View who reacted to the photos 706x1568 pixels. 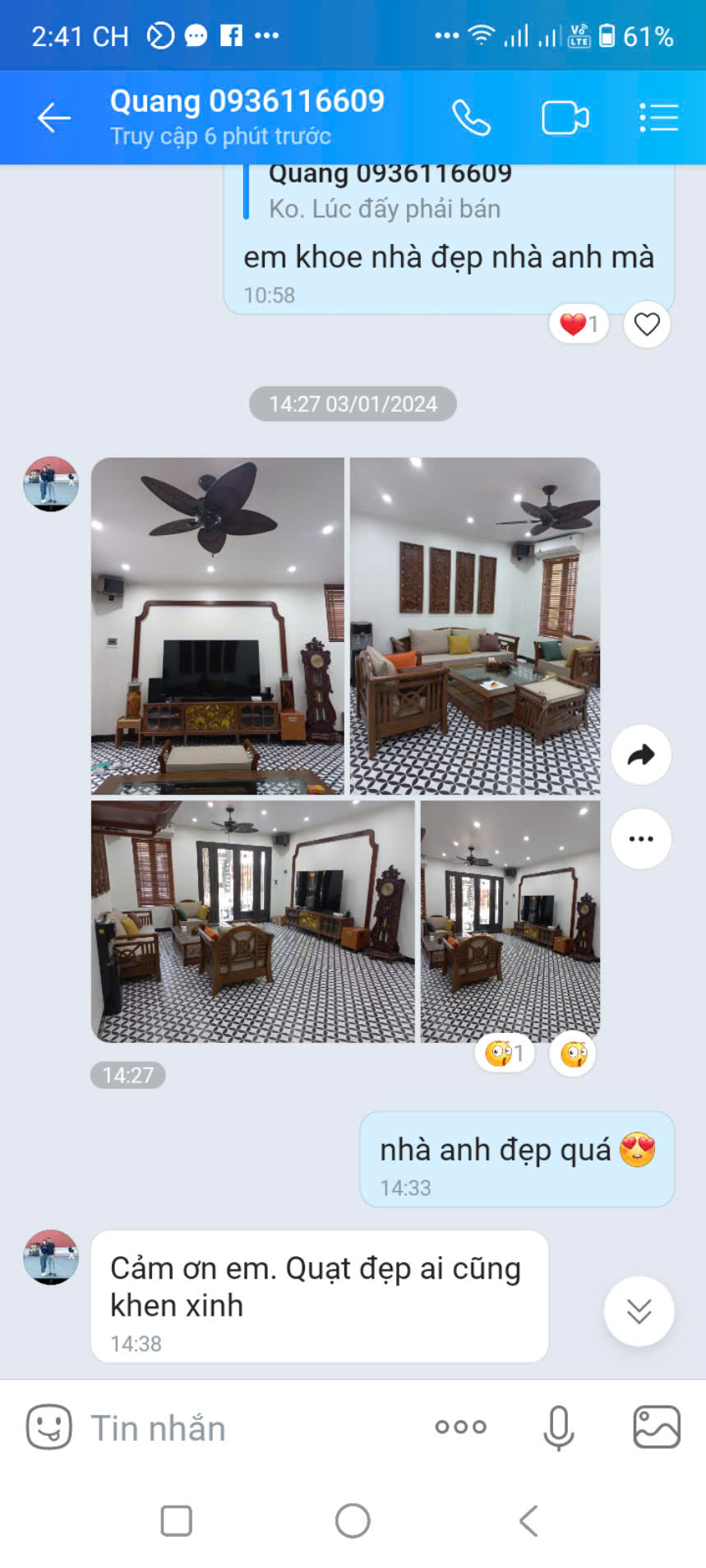coord(505,1054)
